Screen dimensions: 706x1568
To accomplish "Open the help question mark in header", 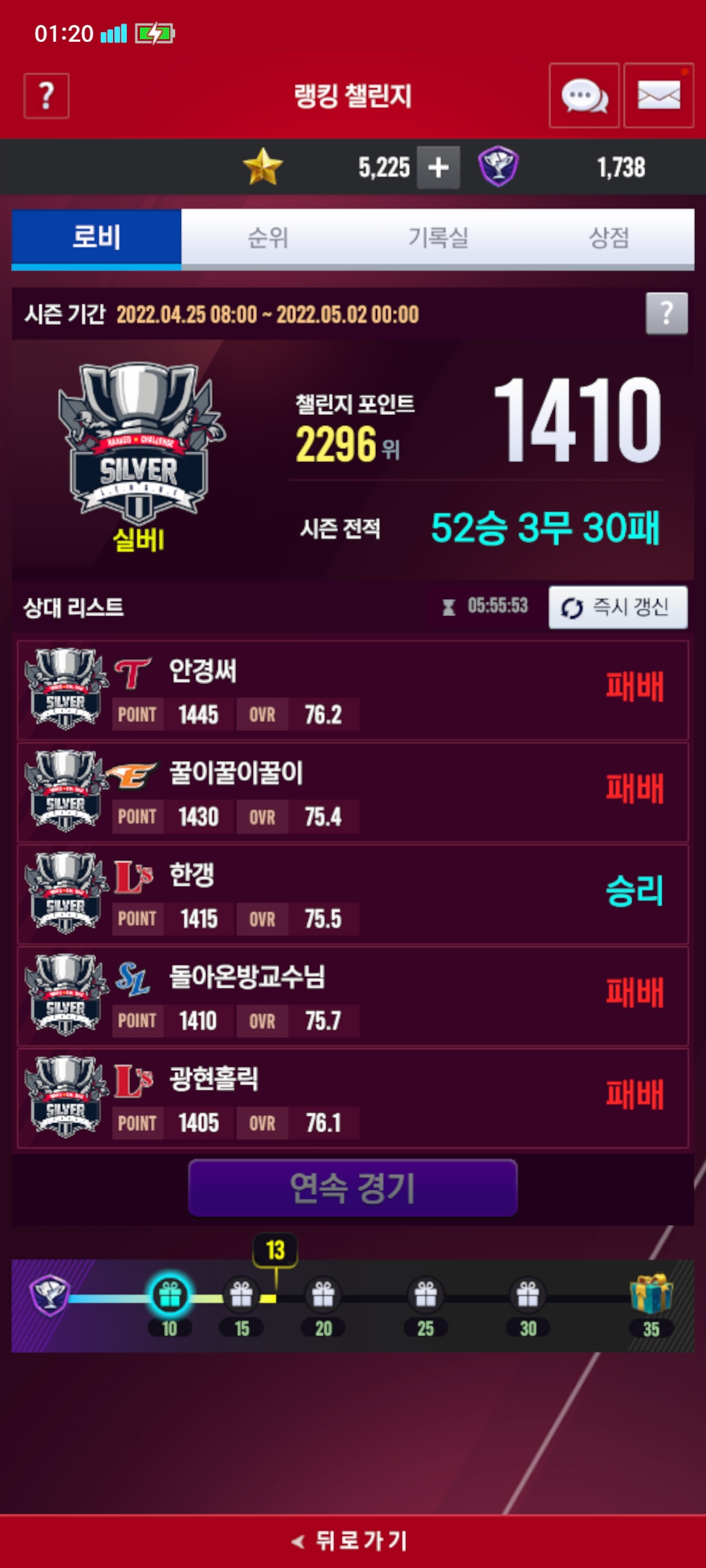I will click(x=46, y=96).
